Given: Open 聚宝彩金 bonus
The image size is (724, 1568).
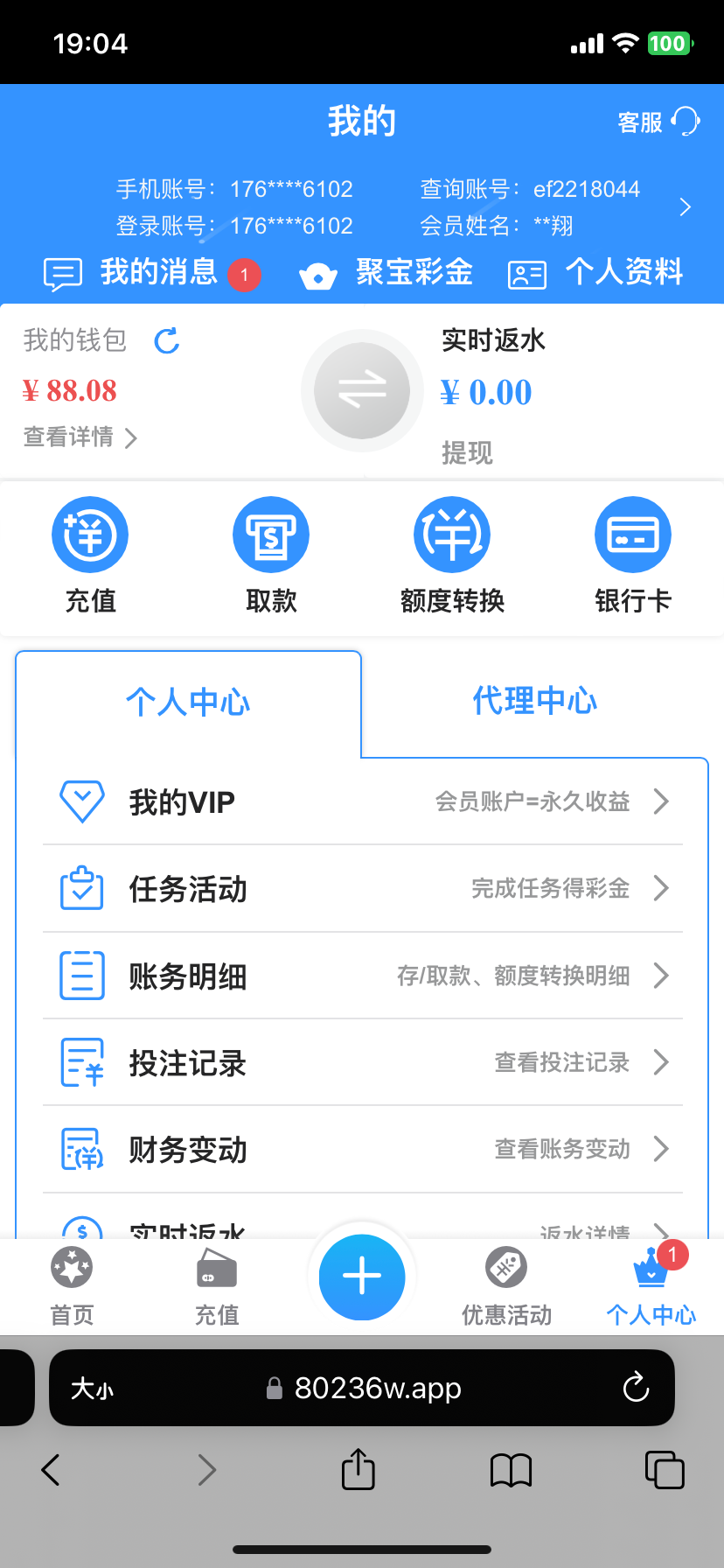Looking at the screenshot, I should pyautogui.click(x=386, y=273).
